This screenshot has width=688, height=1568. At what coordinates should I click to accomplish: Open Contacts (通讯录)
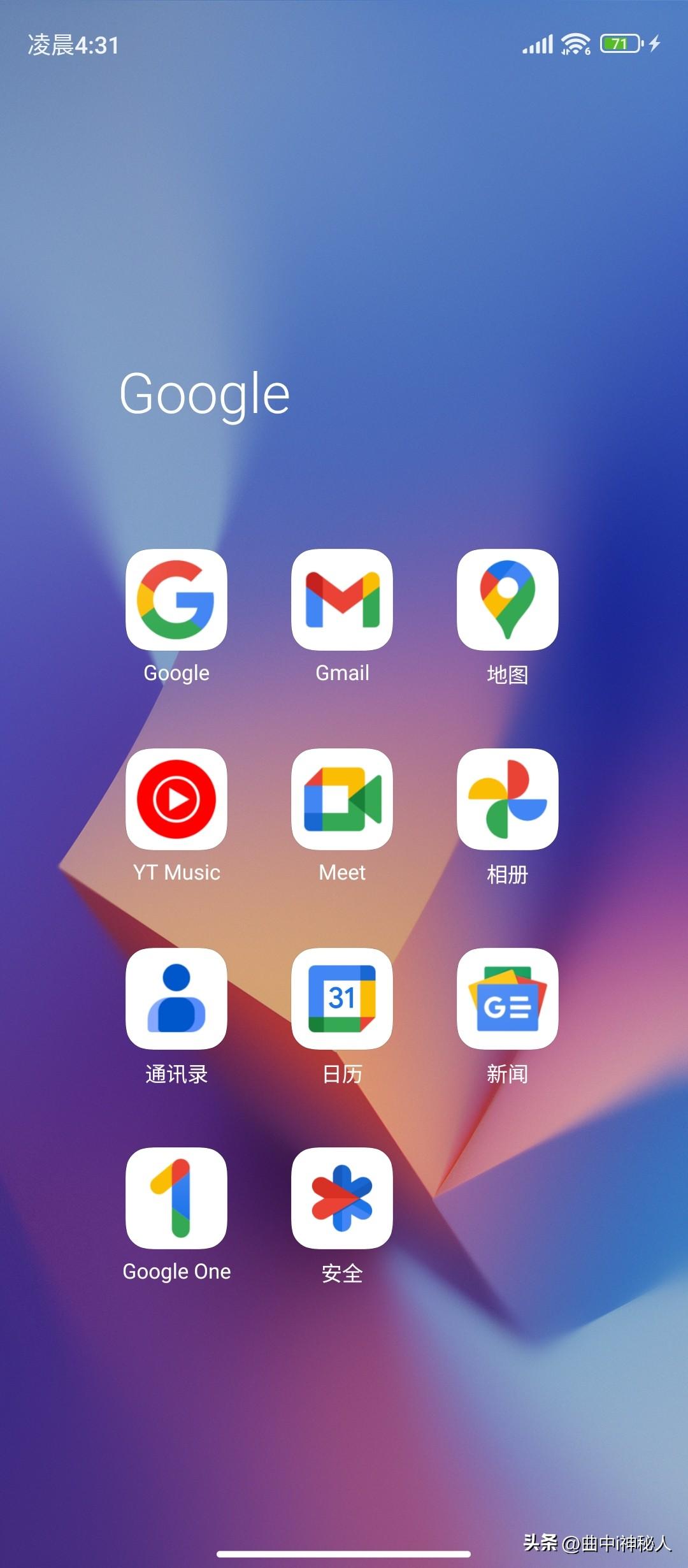pos(176,999)
